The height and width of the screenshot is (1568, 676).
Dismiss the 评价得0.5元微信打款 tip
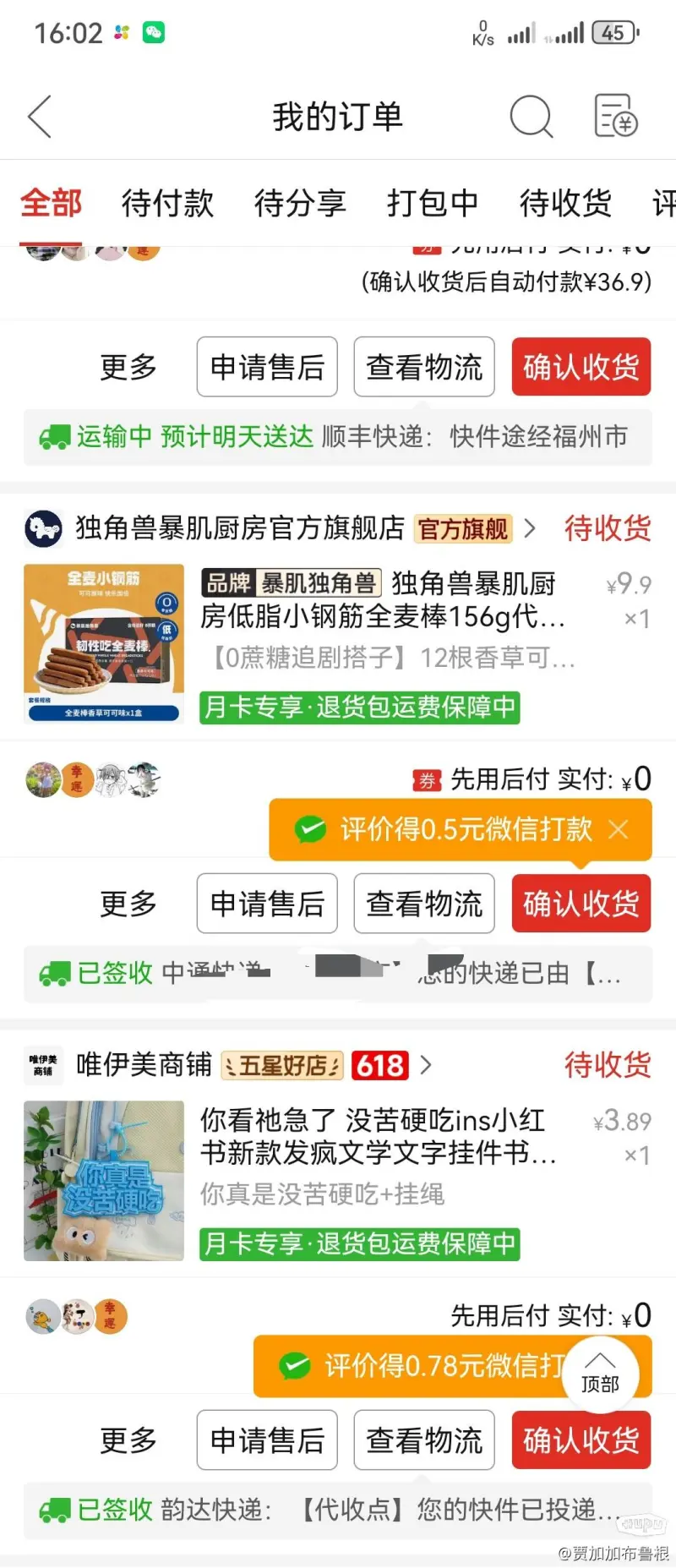pos(619,829)
